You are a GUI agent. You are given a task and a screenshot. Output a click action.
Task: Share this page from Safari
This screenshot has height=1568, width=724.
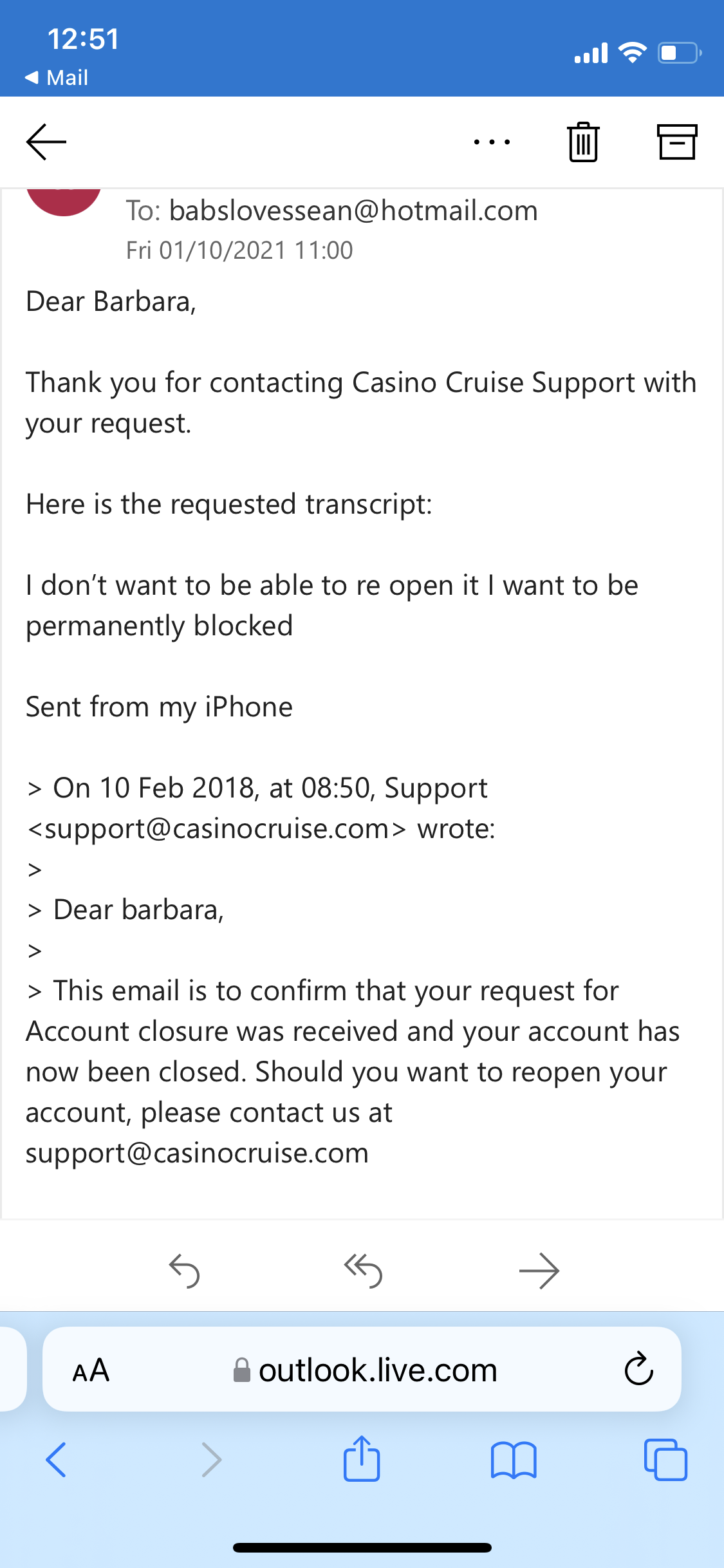[362, 1459]
